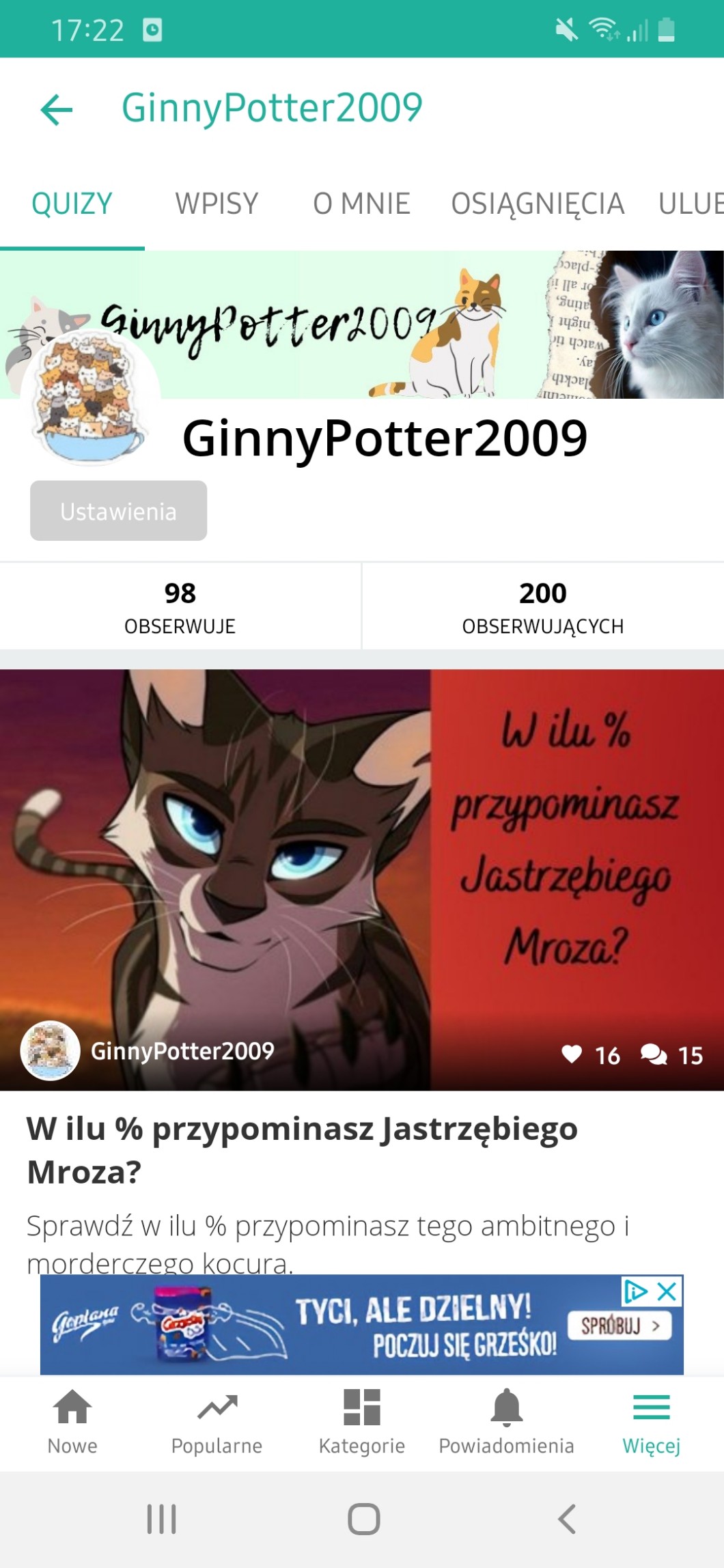
Task: Open Ustawienia profile settings
Action: [x=118, y=511]
